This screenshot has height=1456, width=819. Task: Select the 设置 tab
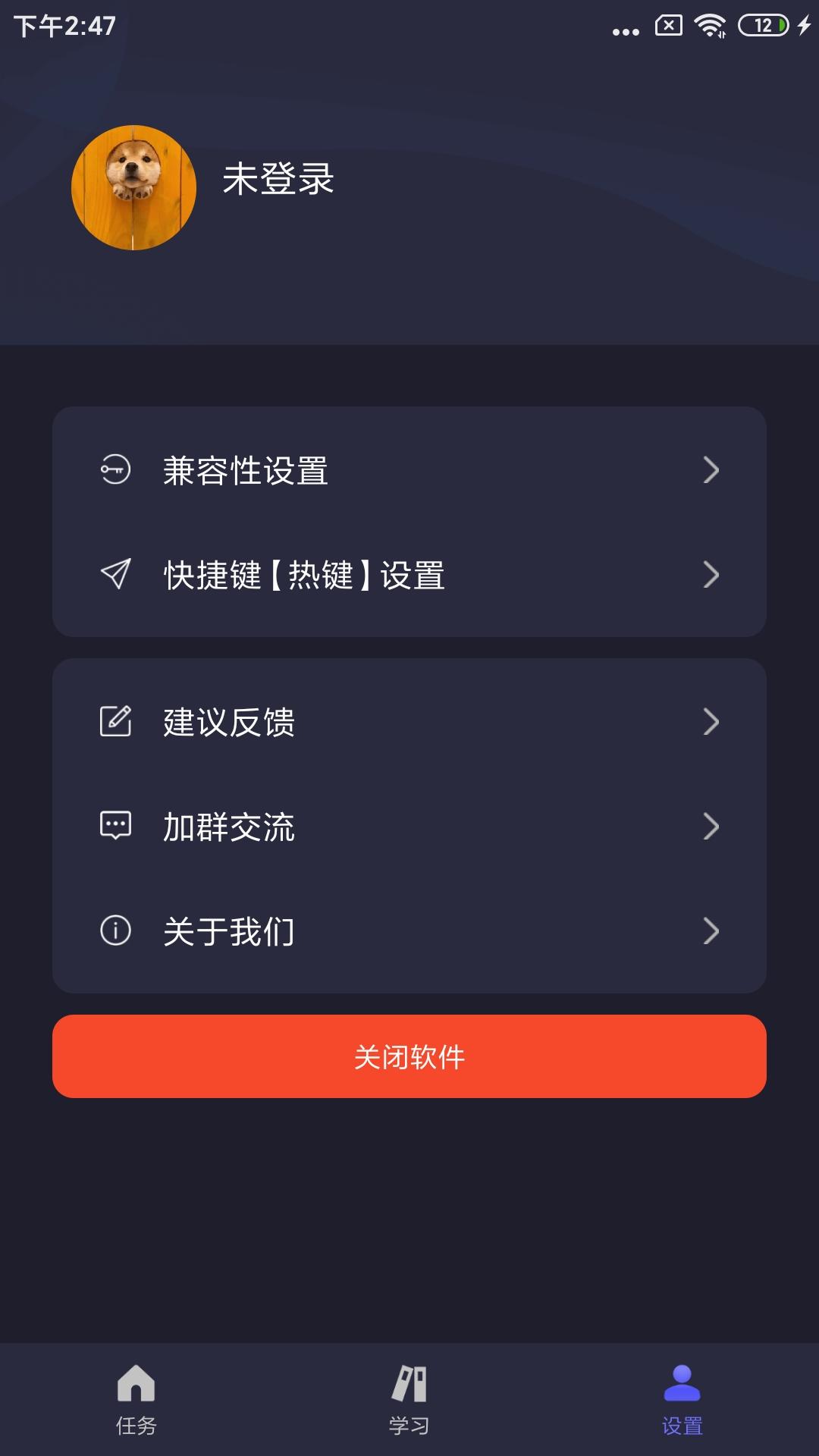click(x=682, y=1399)
